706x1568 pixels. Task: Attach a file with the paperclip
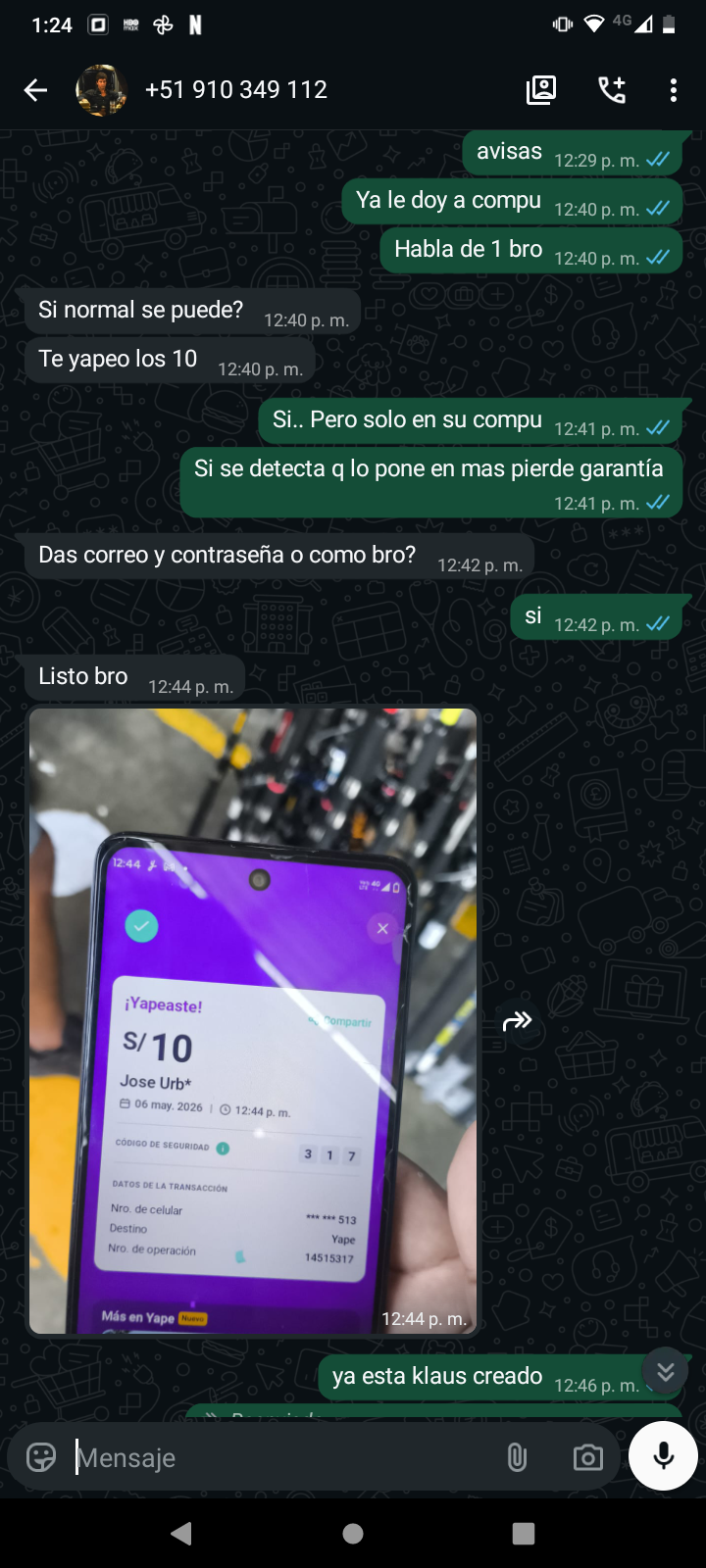[x=517, y=1457]
